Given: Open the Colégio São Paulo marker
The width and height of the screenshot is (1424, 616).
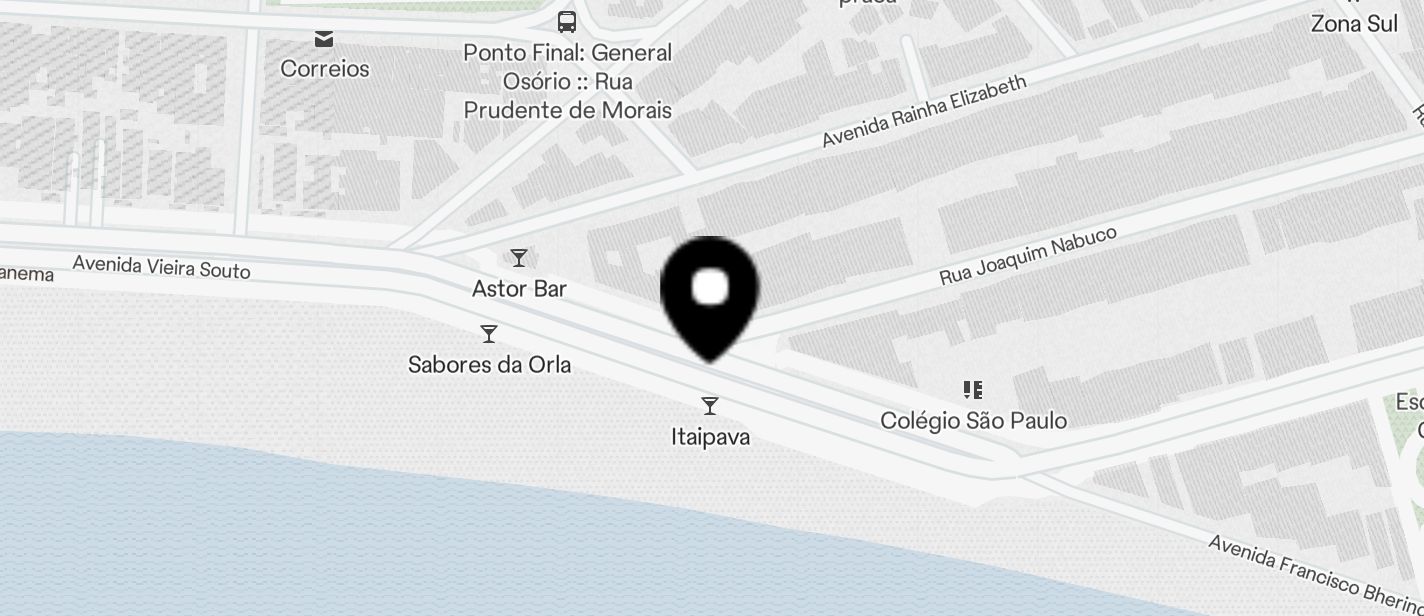Looking at the screenshot, I should [972, 390].
